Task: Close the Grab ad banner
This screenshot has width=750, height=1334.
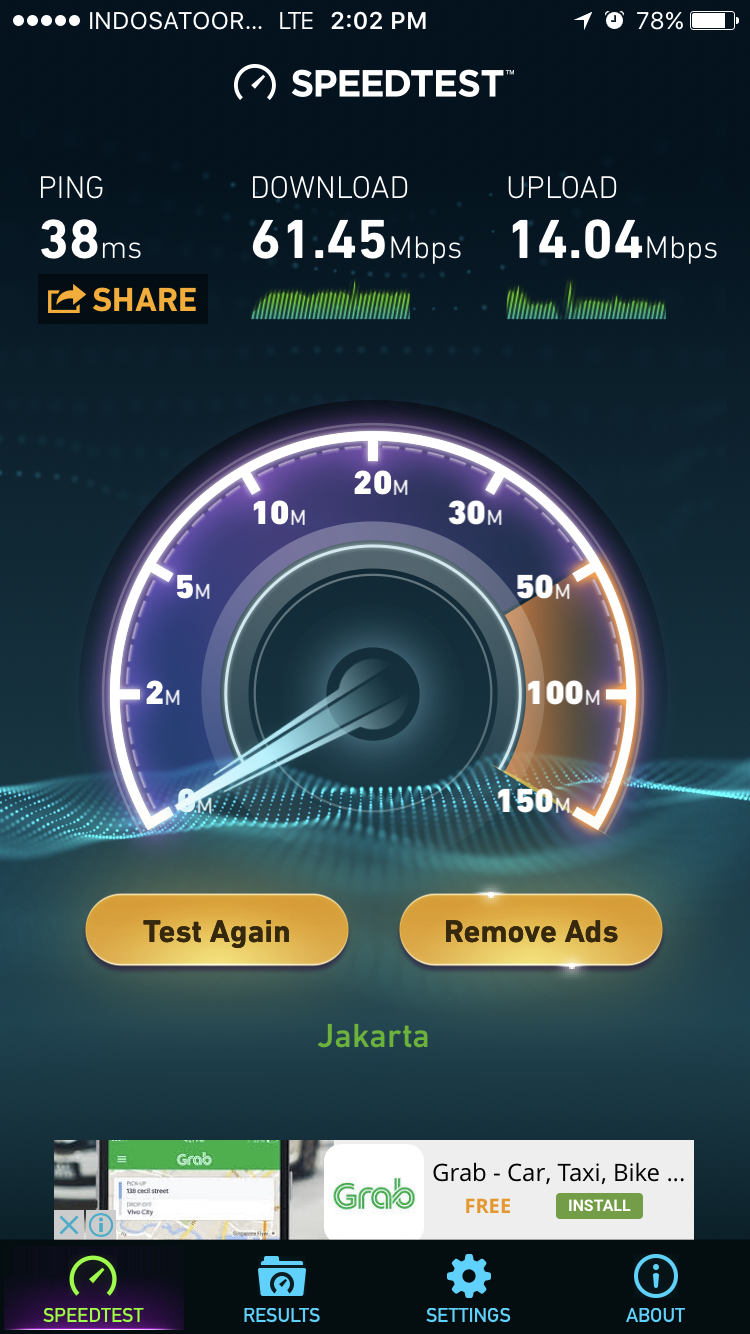Action: click(x=68, y=1224)
